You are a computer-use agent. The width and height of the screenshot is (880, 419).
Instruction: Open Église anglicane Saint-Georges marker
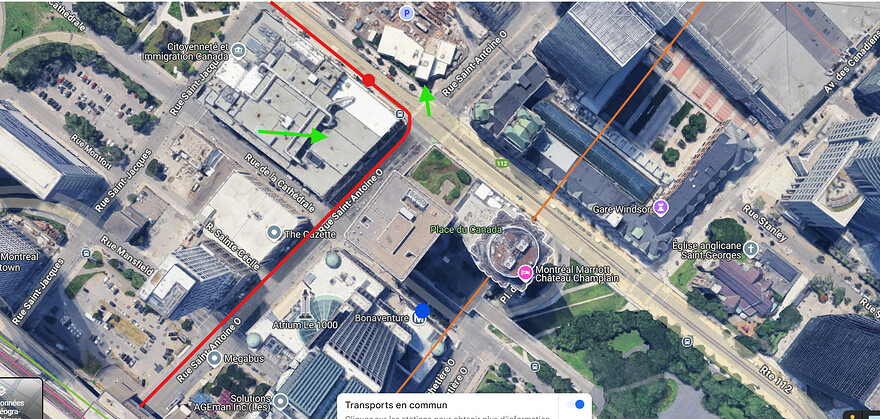click(750, 247)
